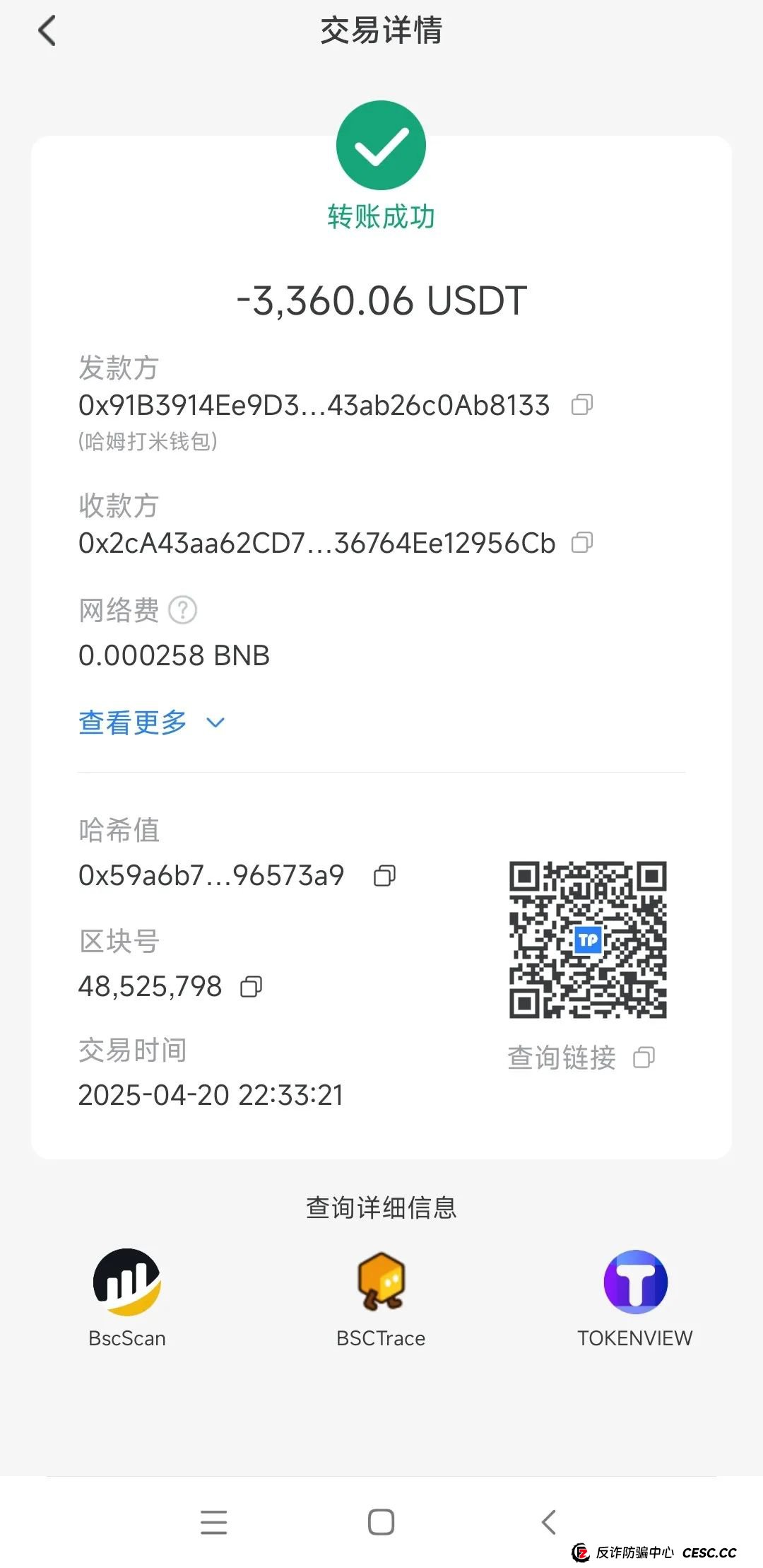763x1568 pixels.
Task: Copy the receiver address 0x2cA43aa62CD7
Action: [x=581, y=543]
